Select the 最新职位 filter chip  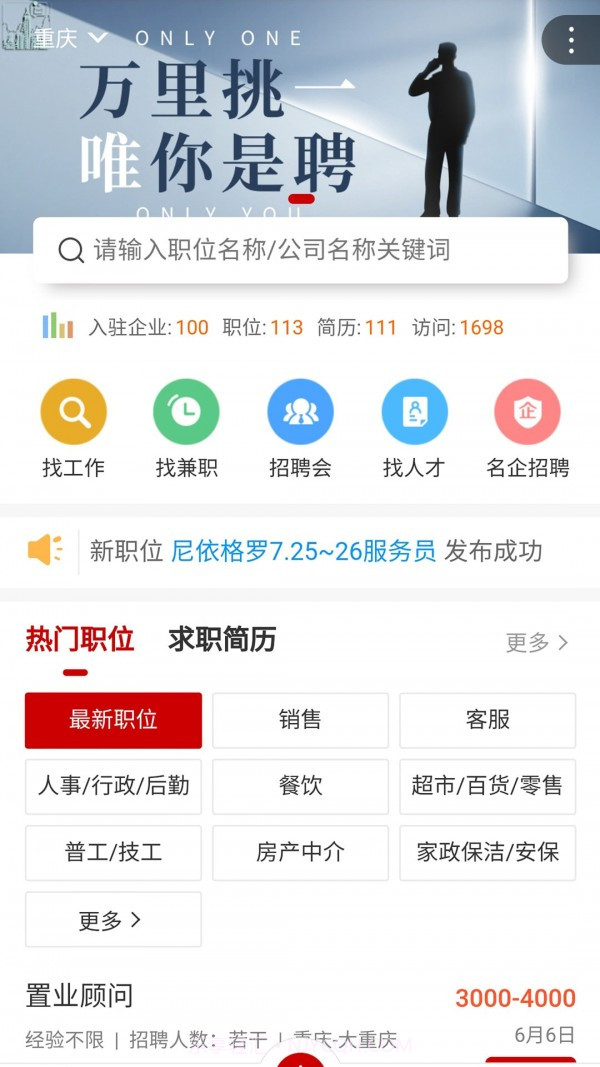(x=113, y=720)
